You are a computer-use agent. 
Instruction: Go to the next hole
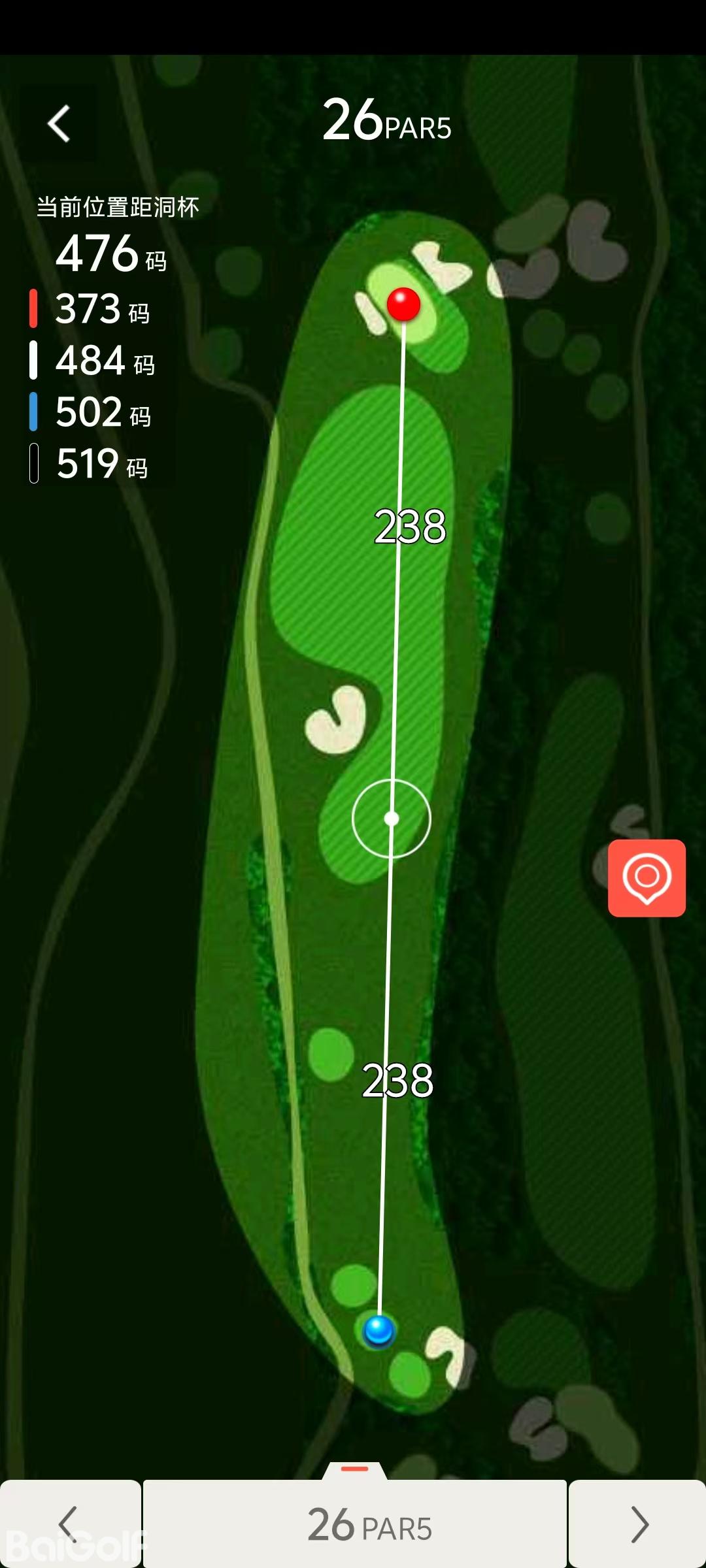[638, 1524]
